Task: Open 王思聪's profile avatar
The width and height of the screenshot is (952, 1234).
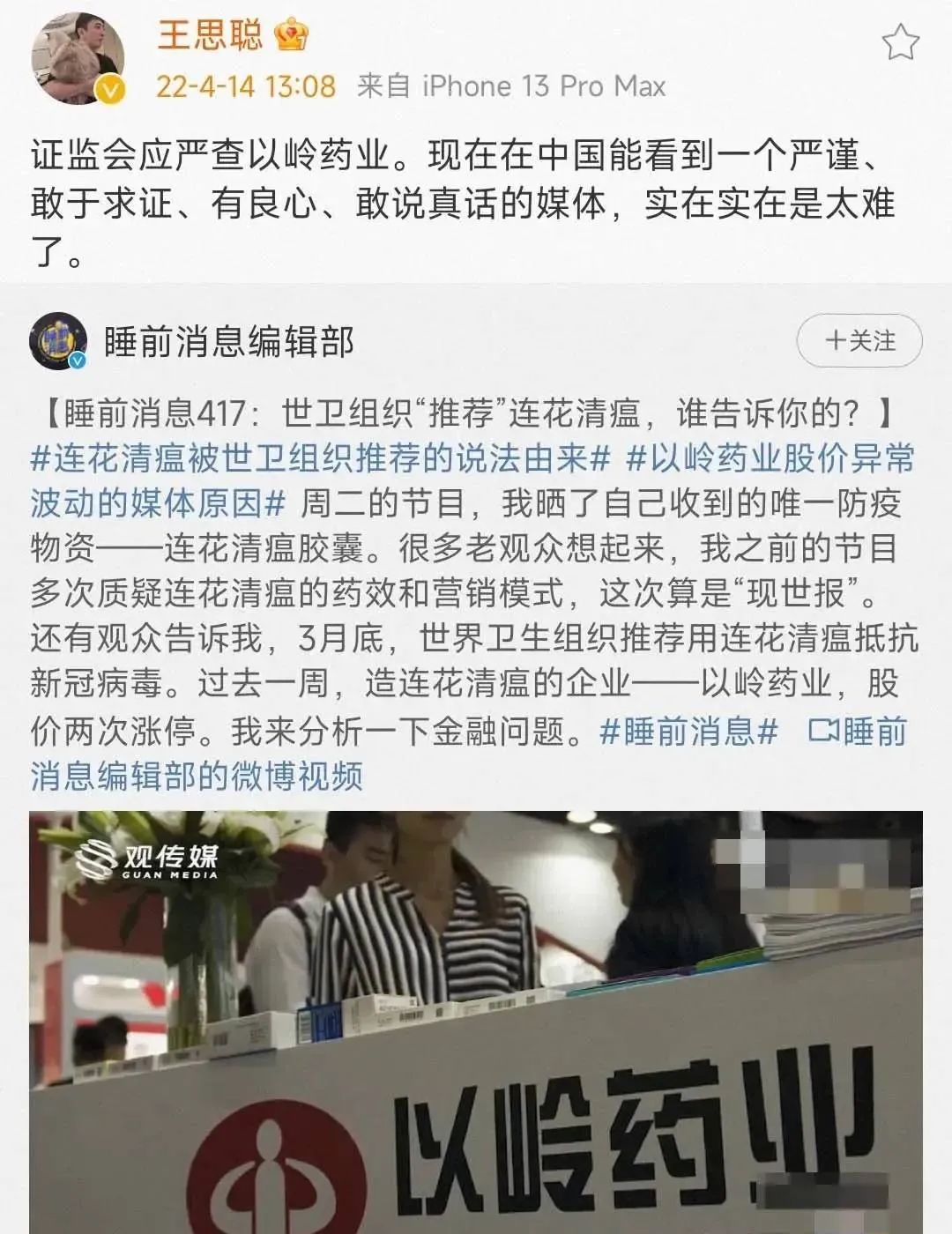Action: point(78,58)
